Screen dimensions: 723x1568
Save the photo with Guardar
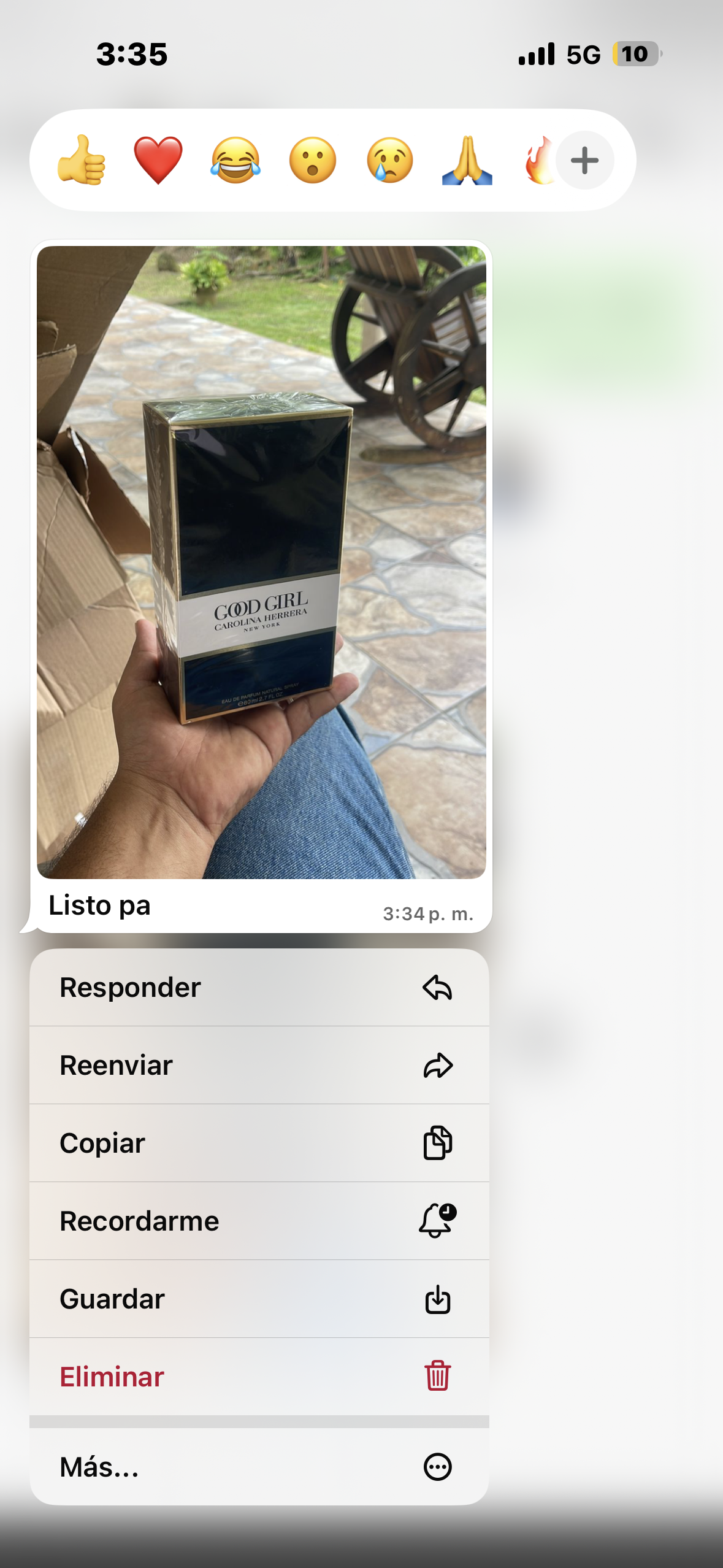click(259, 1299)
